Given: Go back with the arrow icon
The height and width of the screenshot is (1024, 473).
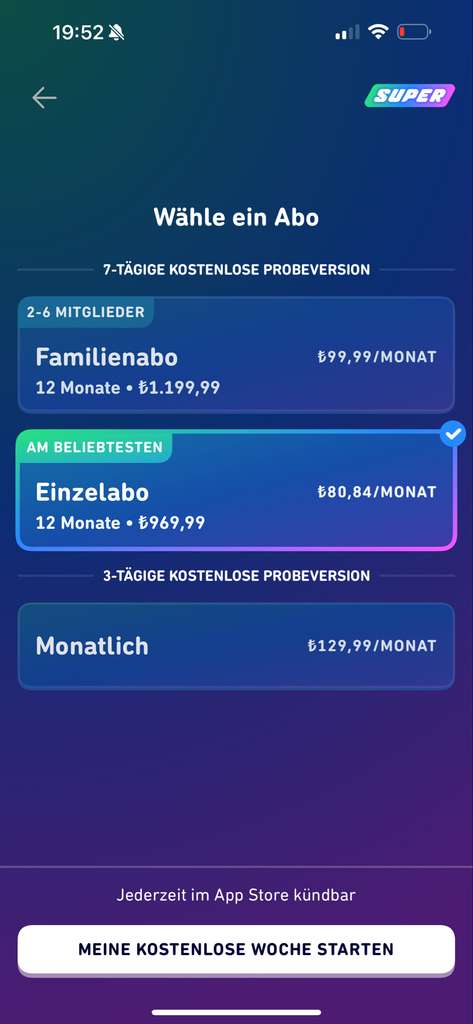Looking at the screenshot, I should (x=44, y=98).
